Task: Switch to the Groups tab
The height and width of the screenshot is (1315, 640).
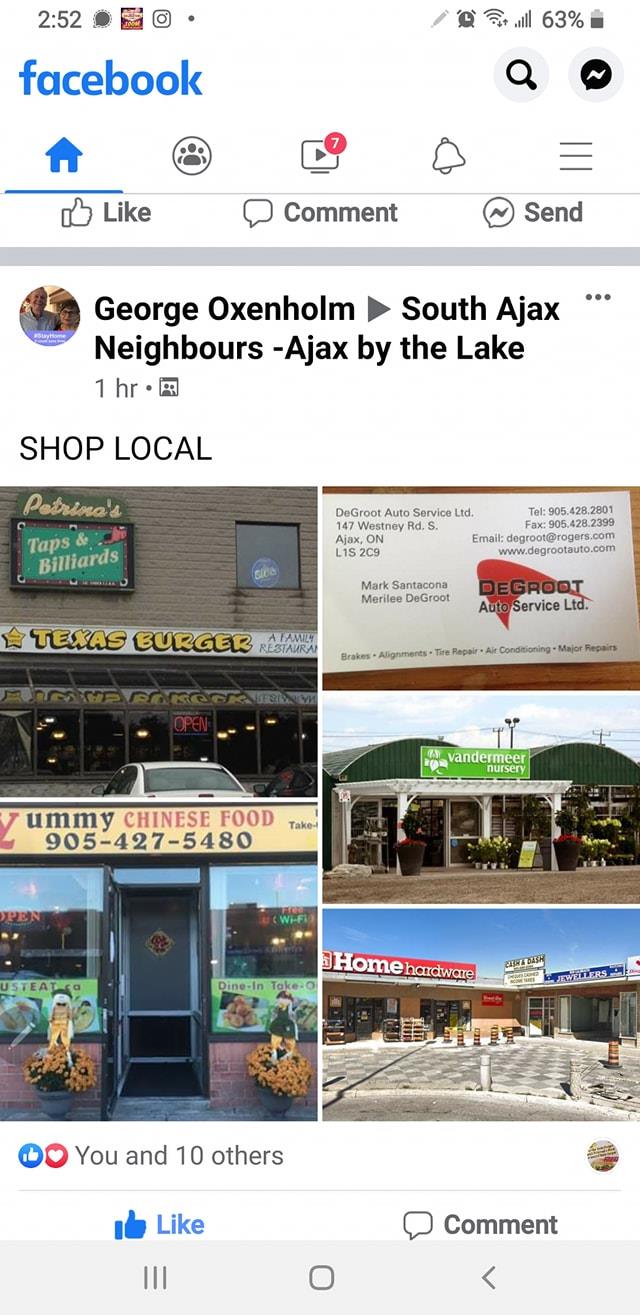Action: coord(192,156)
